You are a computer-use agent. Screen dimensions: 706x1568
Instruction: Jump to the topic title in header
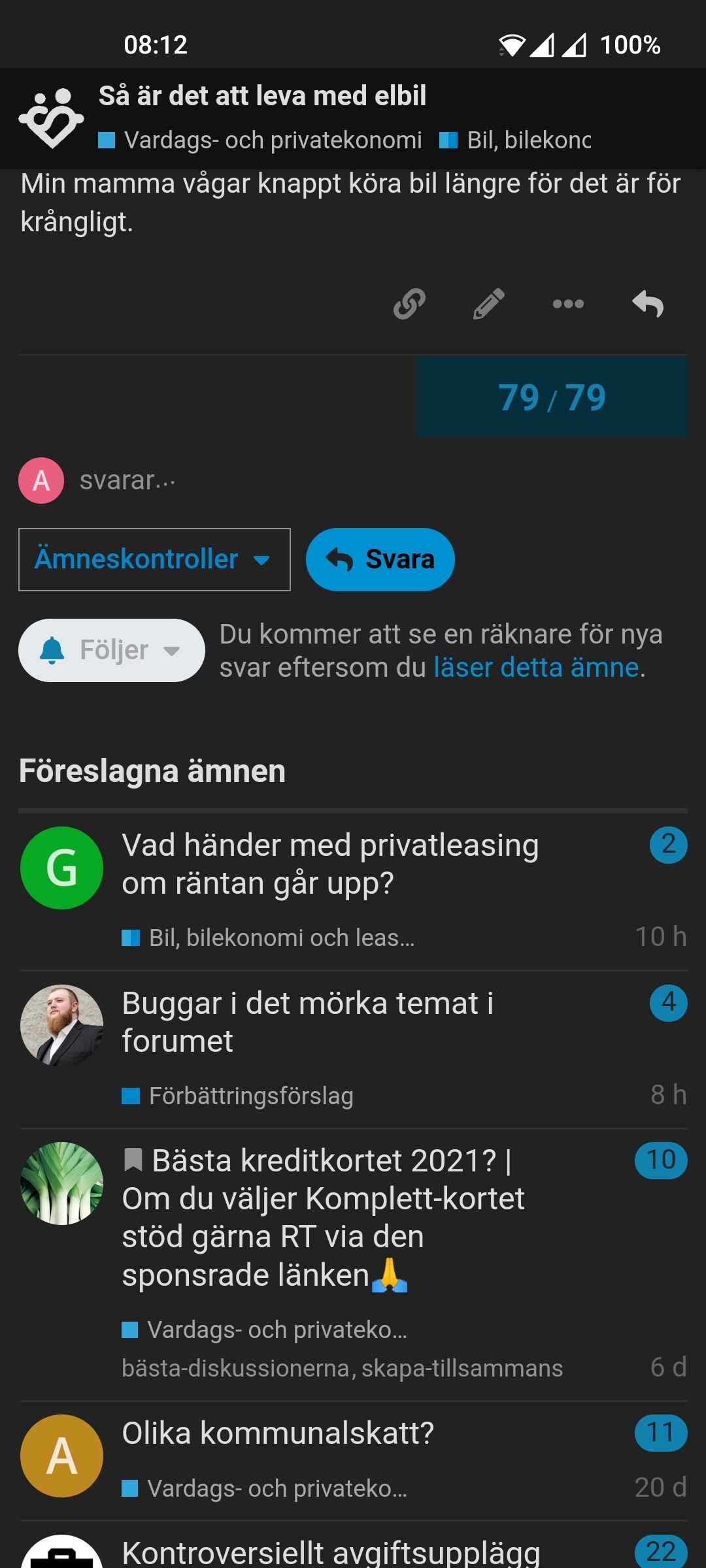click(x=262, y=96)
